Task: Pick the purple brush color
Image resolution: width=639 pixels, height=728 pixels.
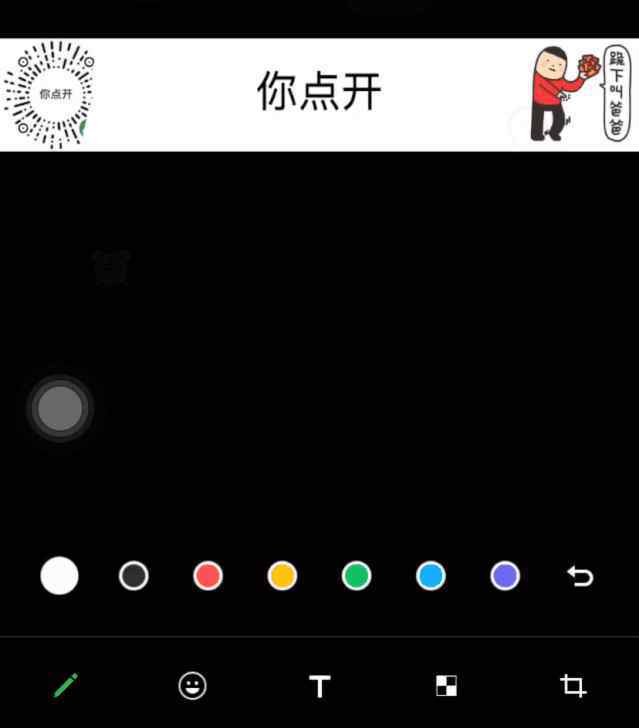Action: click(505, 576)
